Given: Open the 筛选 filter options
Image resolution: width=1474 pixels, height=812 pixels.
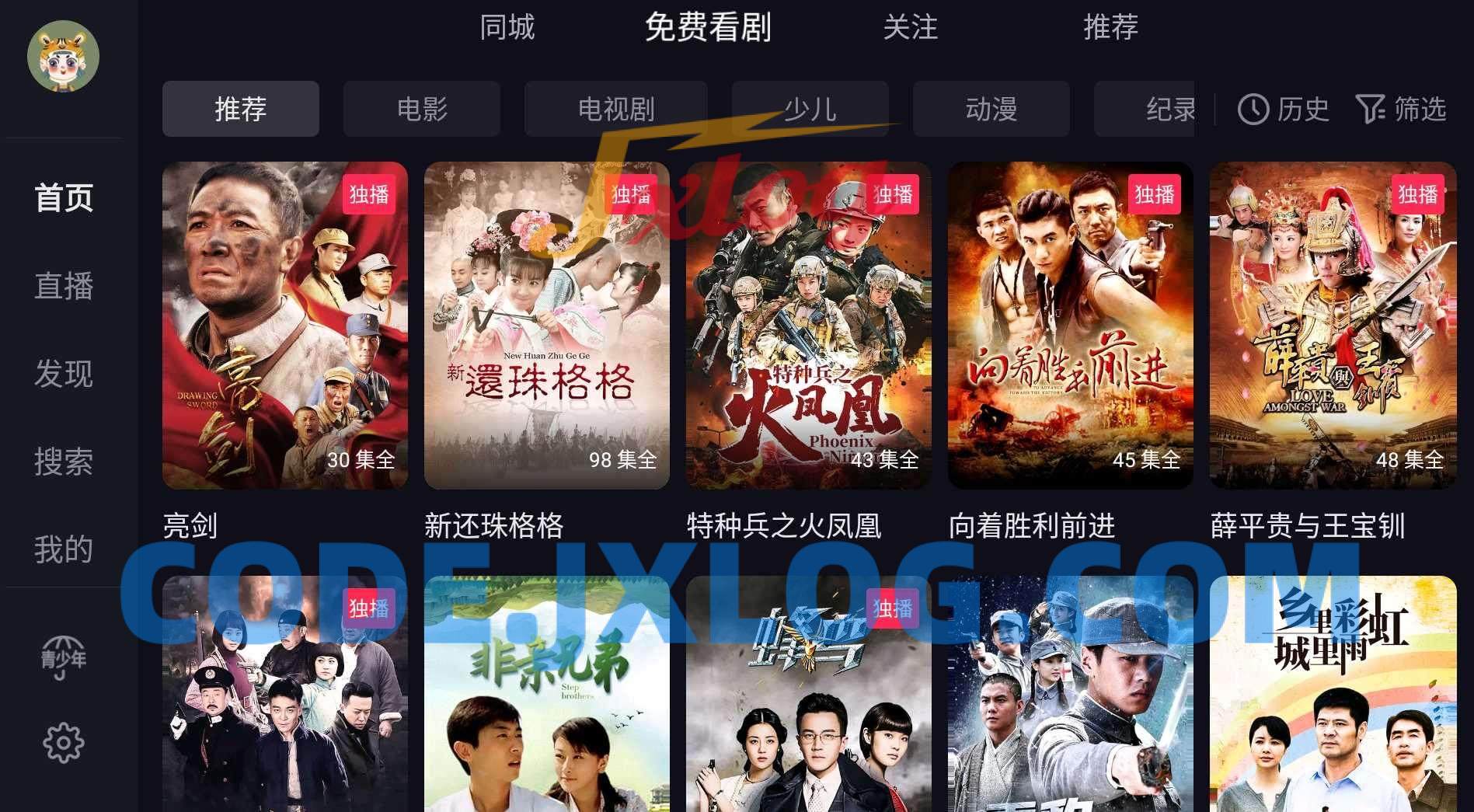Looking at the screenshot, I should click(1401, 109).
